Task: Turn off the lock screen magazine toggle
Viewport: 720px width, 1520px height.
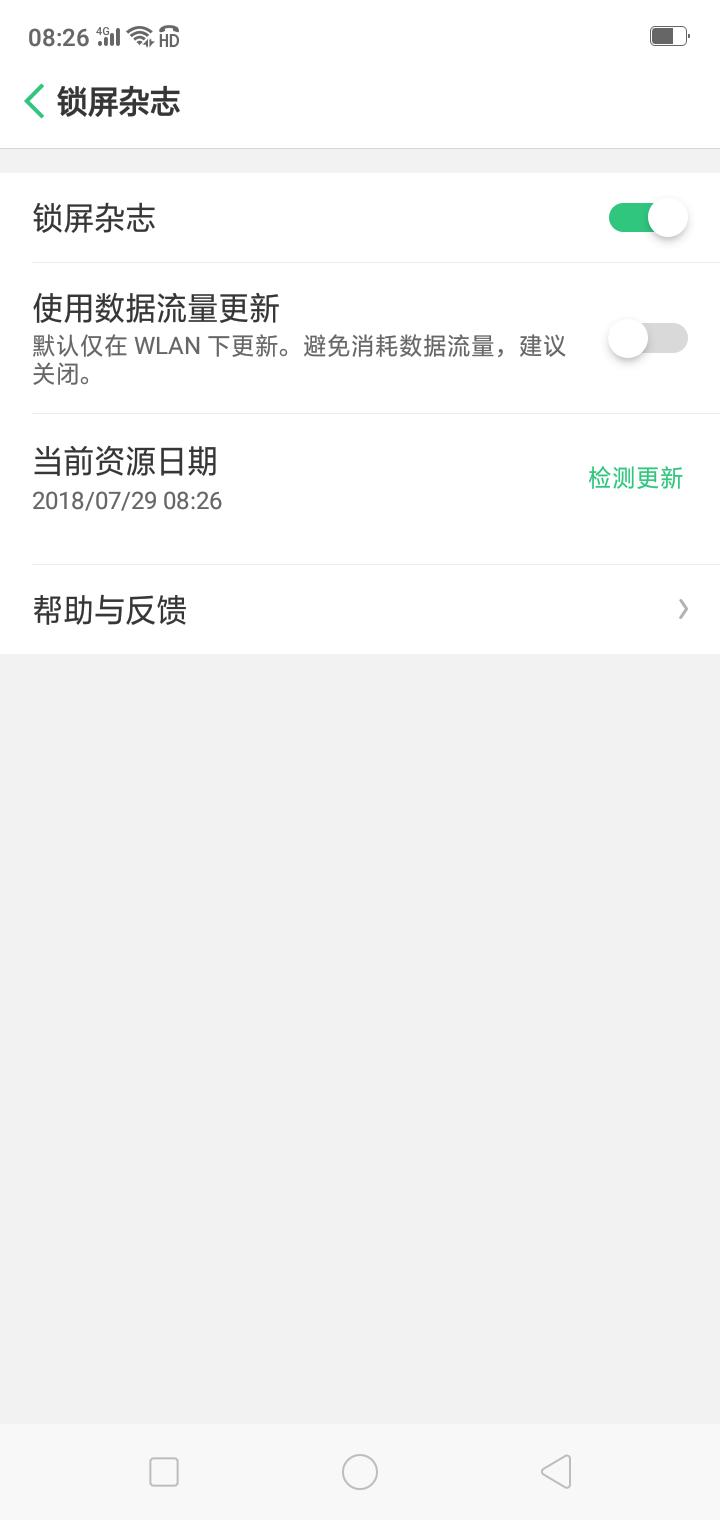Action: click(647, 217)
